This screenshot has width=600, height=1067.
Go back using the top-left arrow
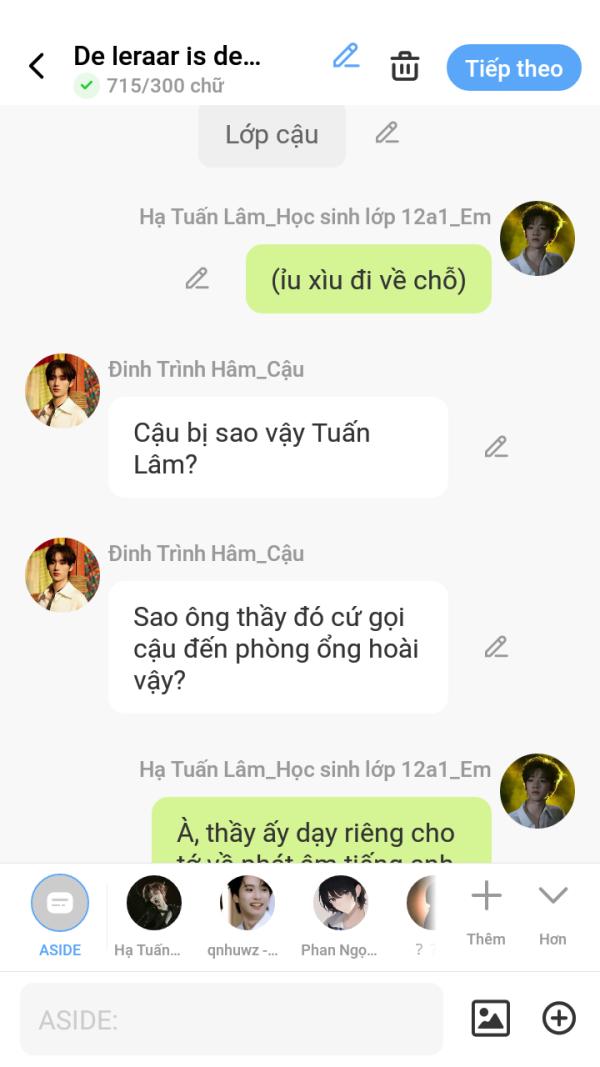[37, 67]
